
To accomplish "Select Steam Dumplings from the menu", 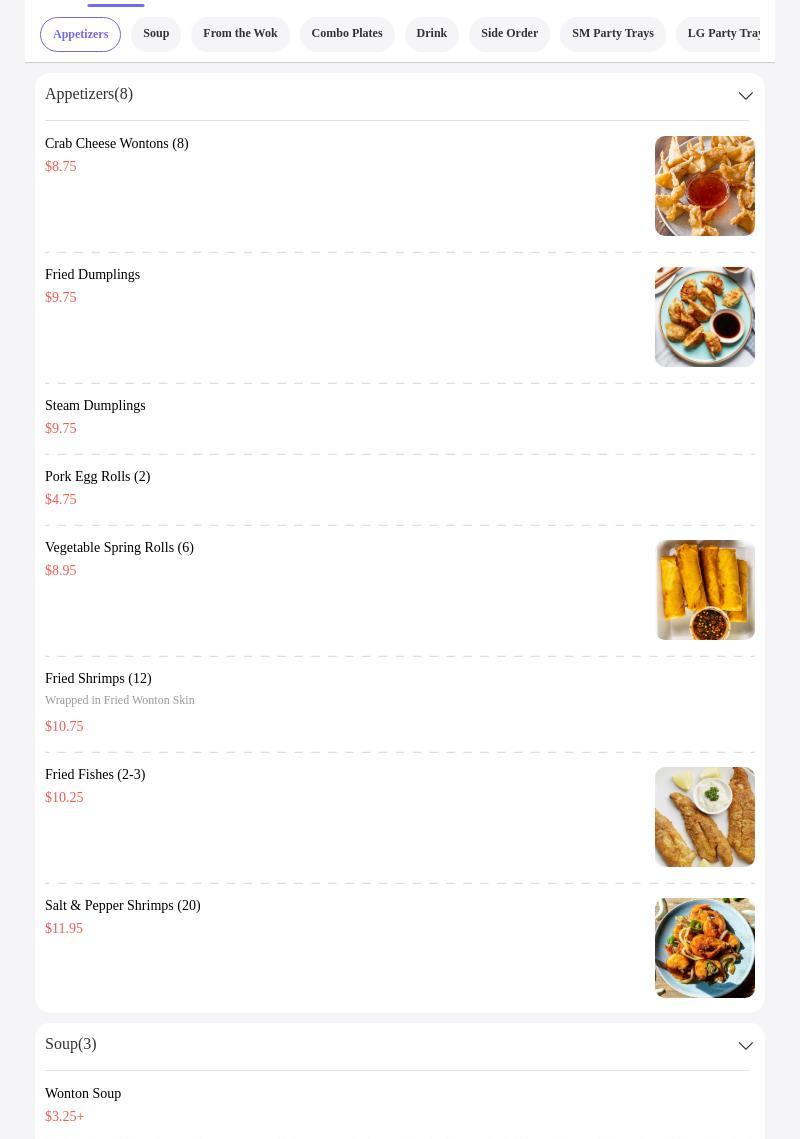I will [95, 406].
